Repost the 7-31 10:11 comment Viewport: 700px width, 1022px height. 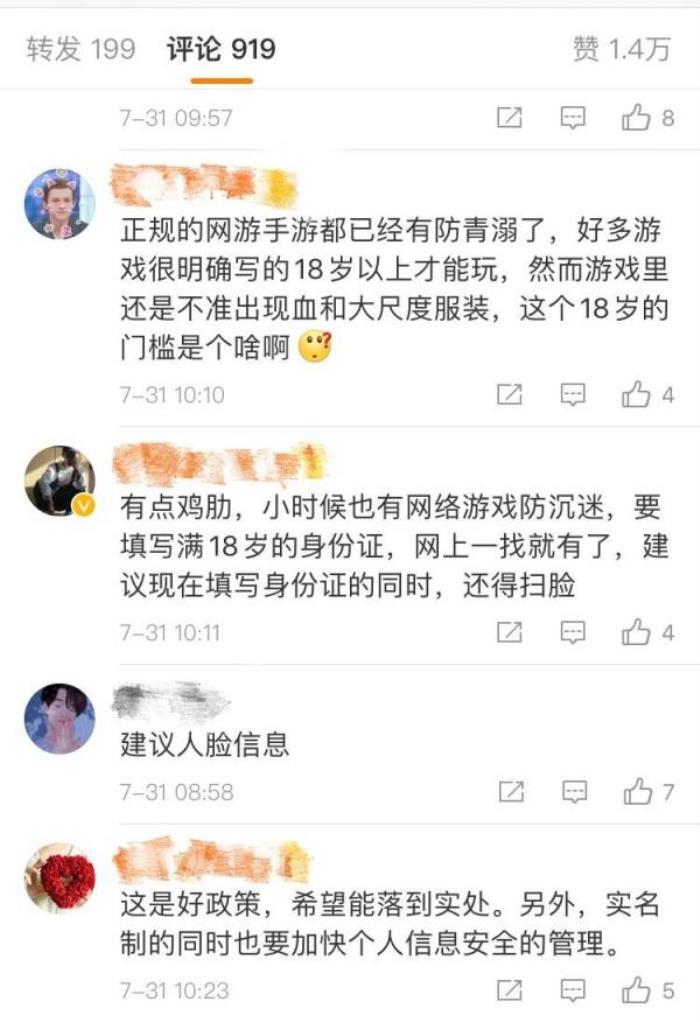coord(510,632)
